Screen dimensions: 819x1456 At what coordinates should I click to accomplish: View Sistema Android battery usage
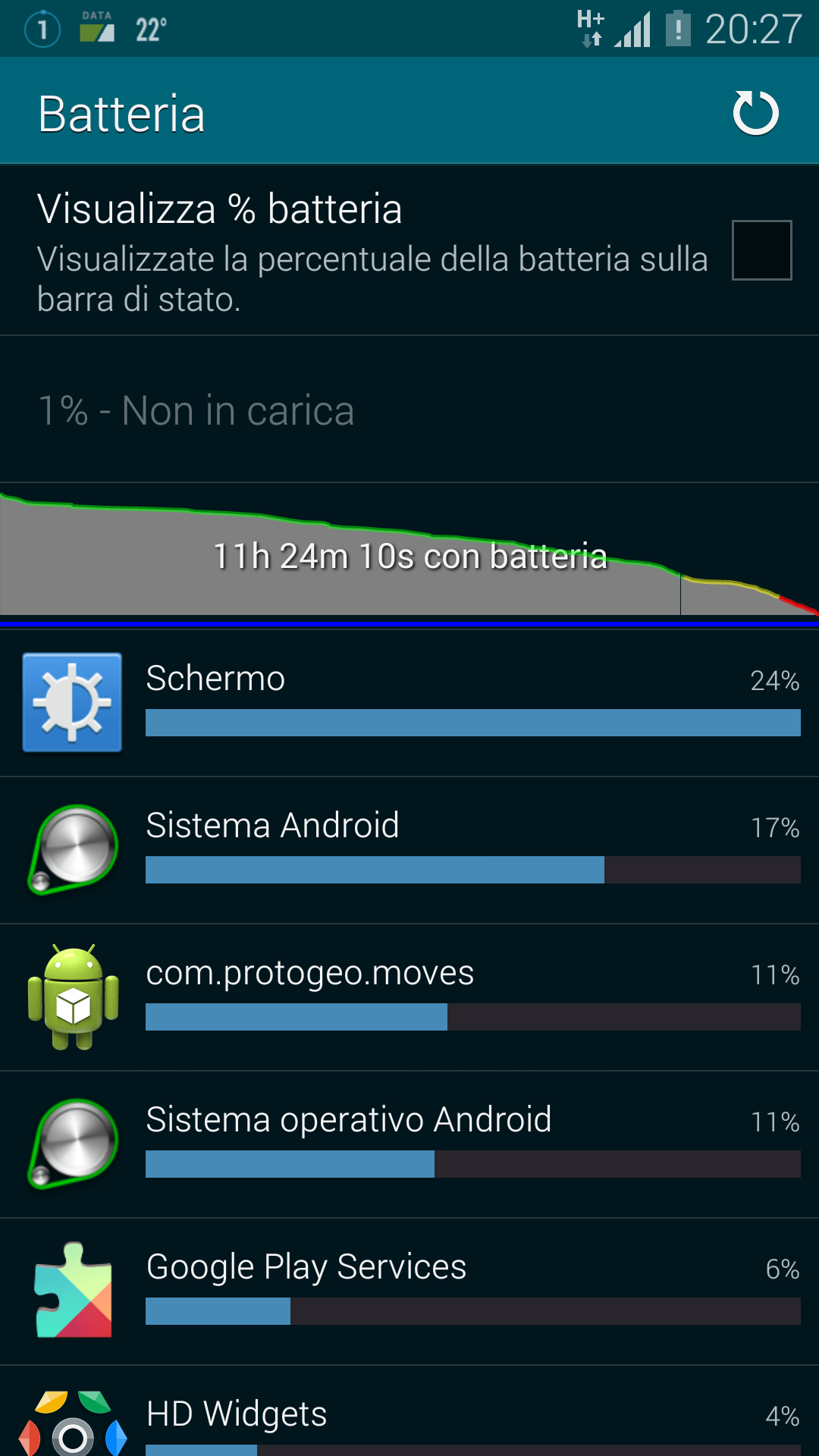point(409,849)
